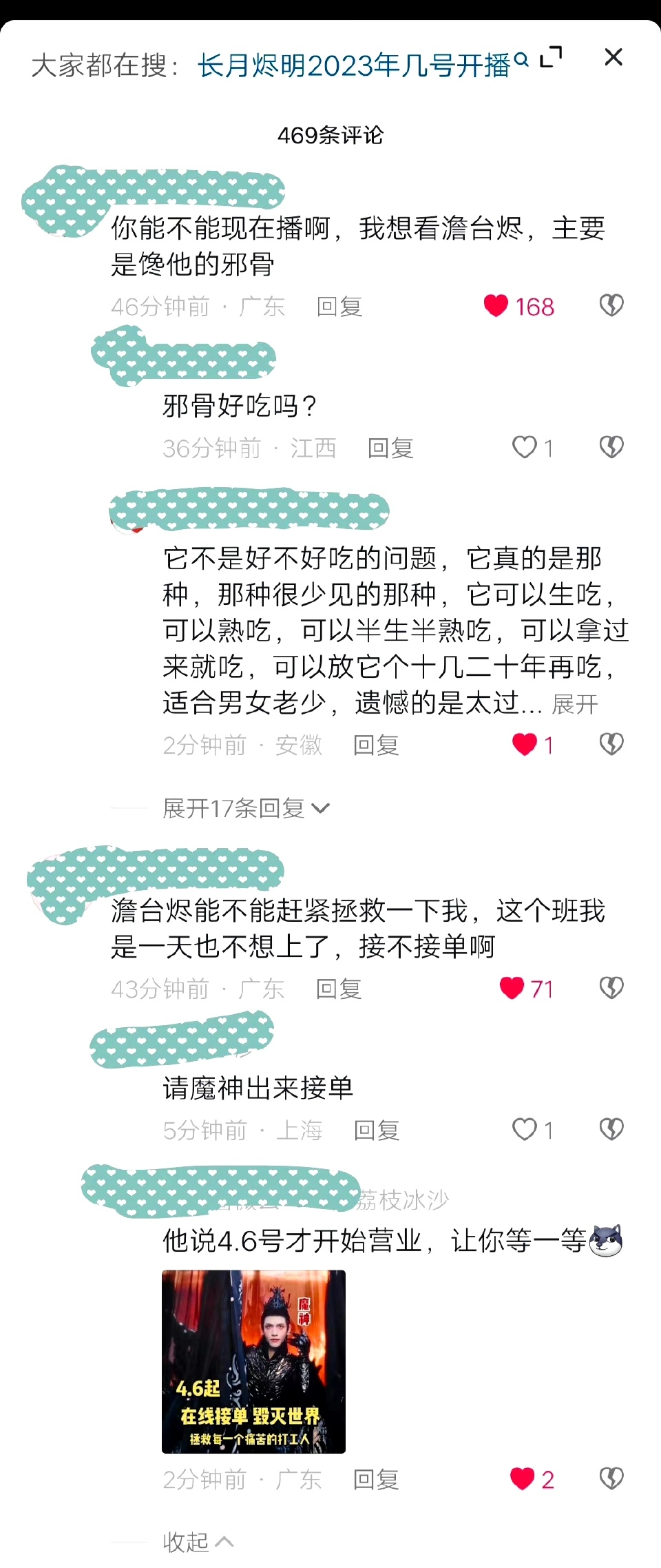Reply to the 2分钟前 comment from 安徽
Viewport: 661px width, 1568px height.
[x=376, y=745]
